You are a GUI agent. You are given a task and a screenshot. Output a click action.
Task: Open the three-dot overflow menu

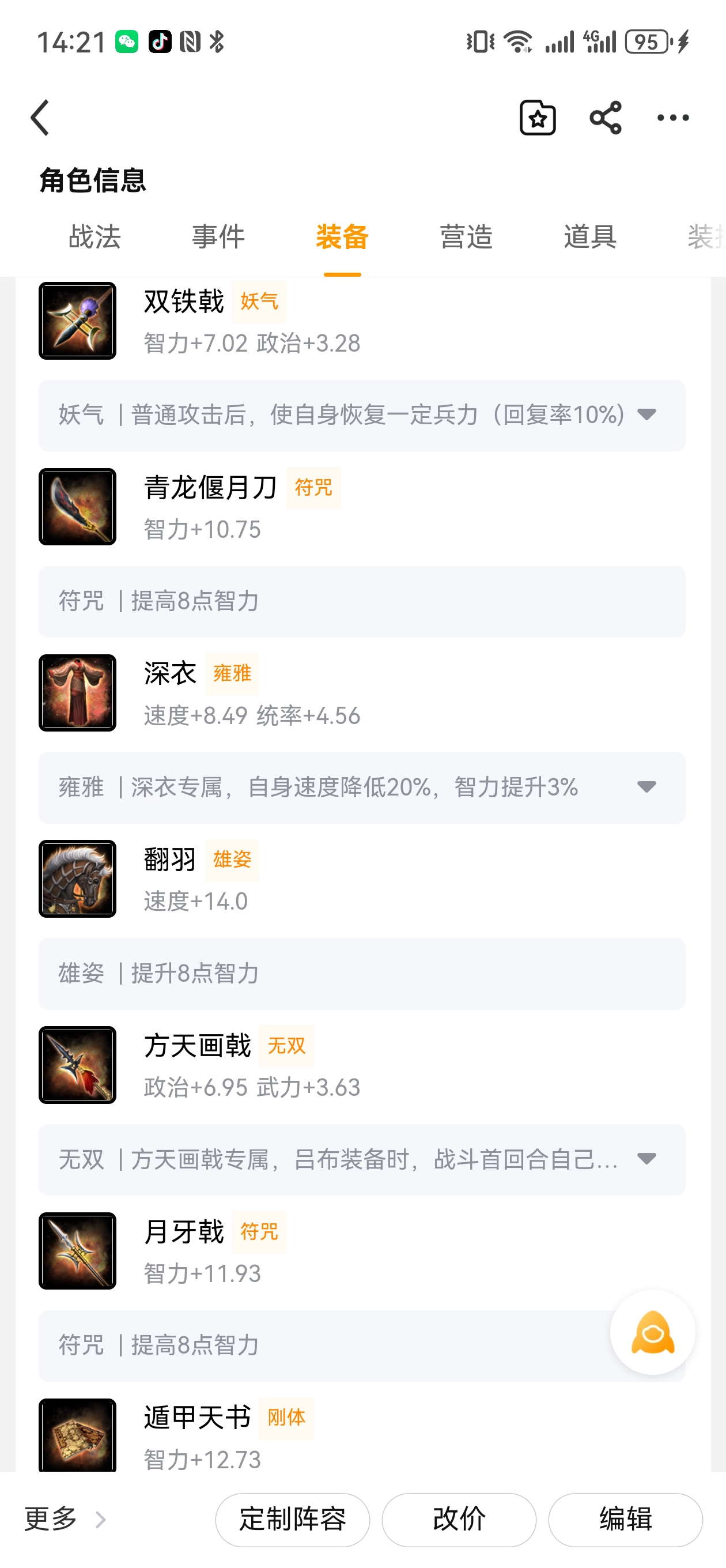pyautogui.click(x=673, y=118)
